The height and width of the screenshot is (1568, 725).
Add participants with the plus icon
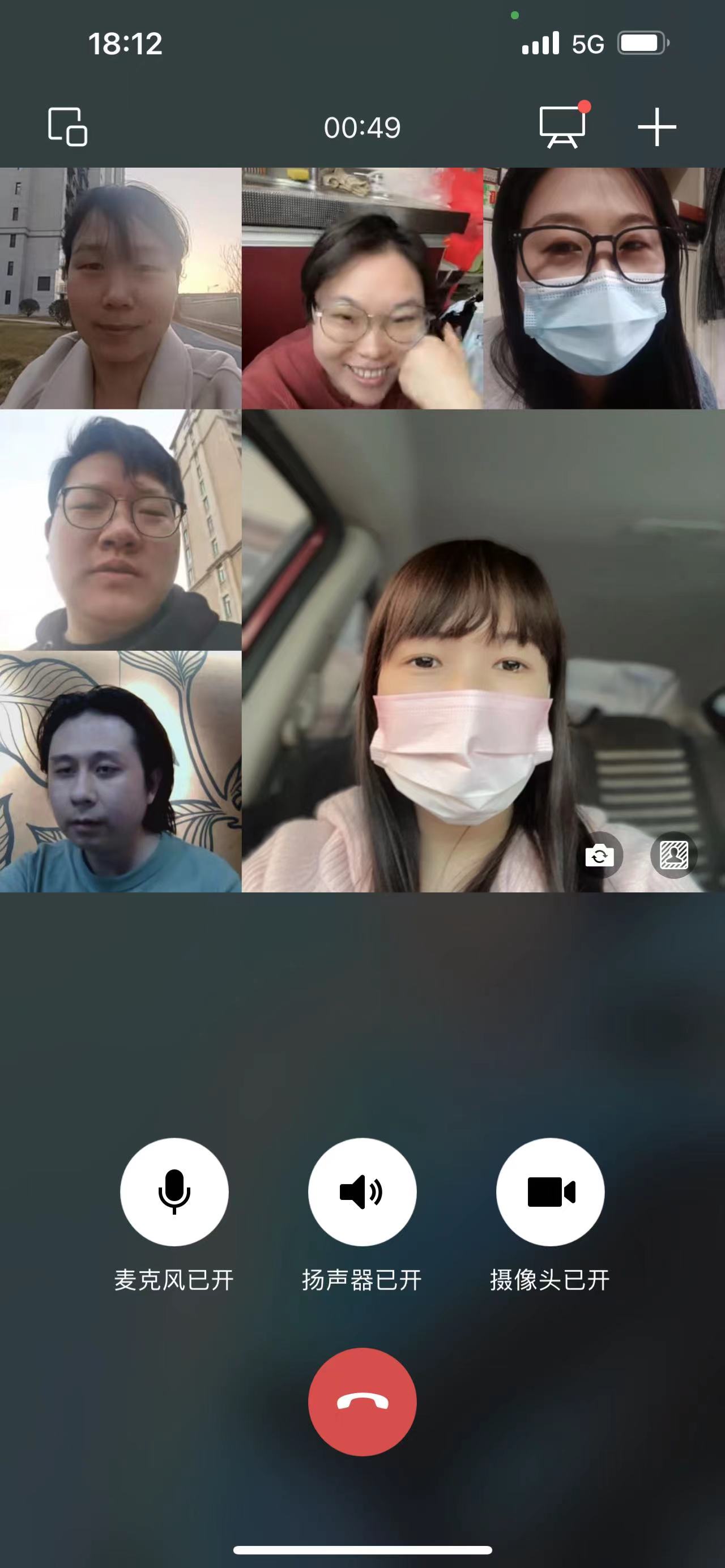(x=657, y=127)
